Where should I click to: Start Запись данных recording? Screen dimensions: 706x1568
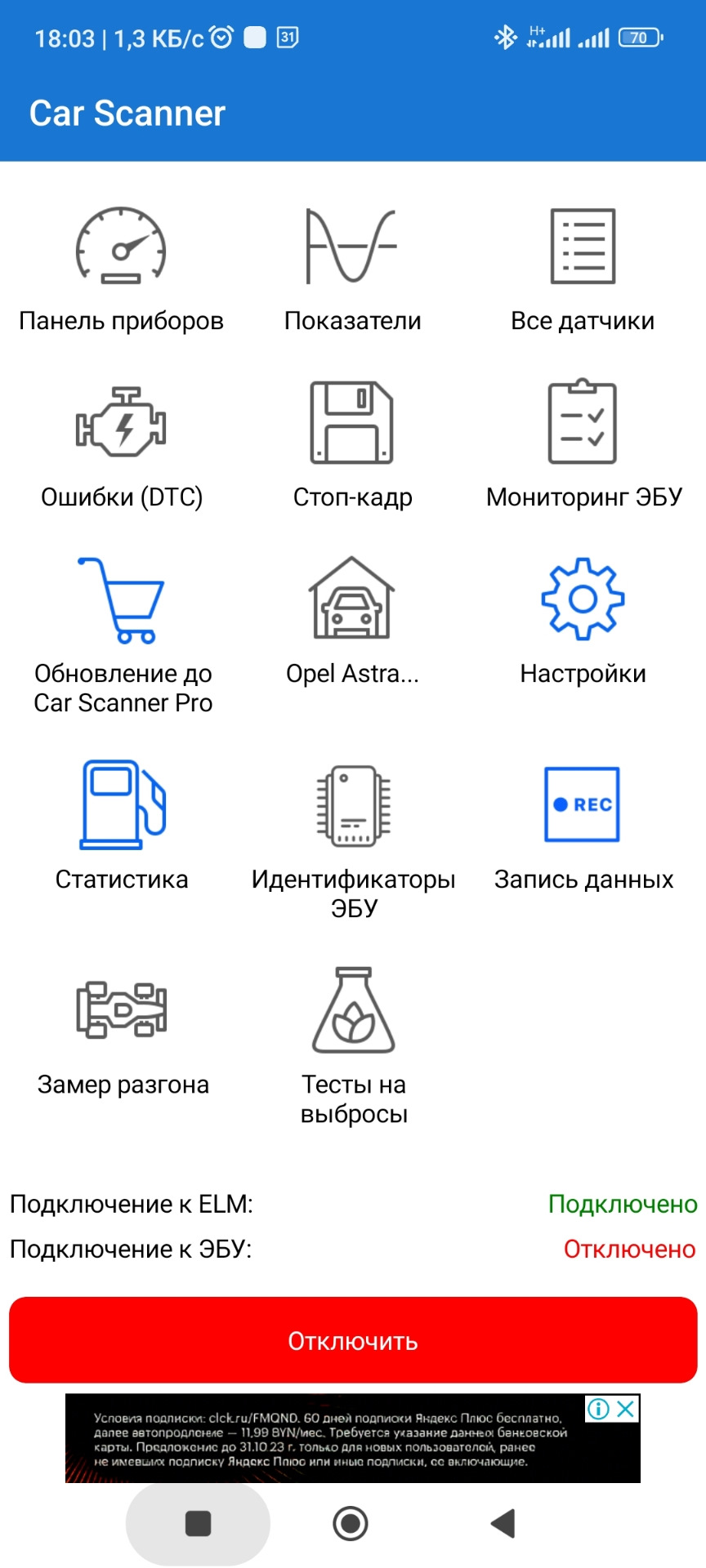(x=583, y=825)
